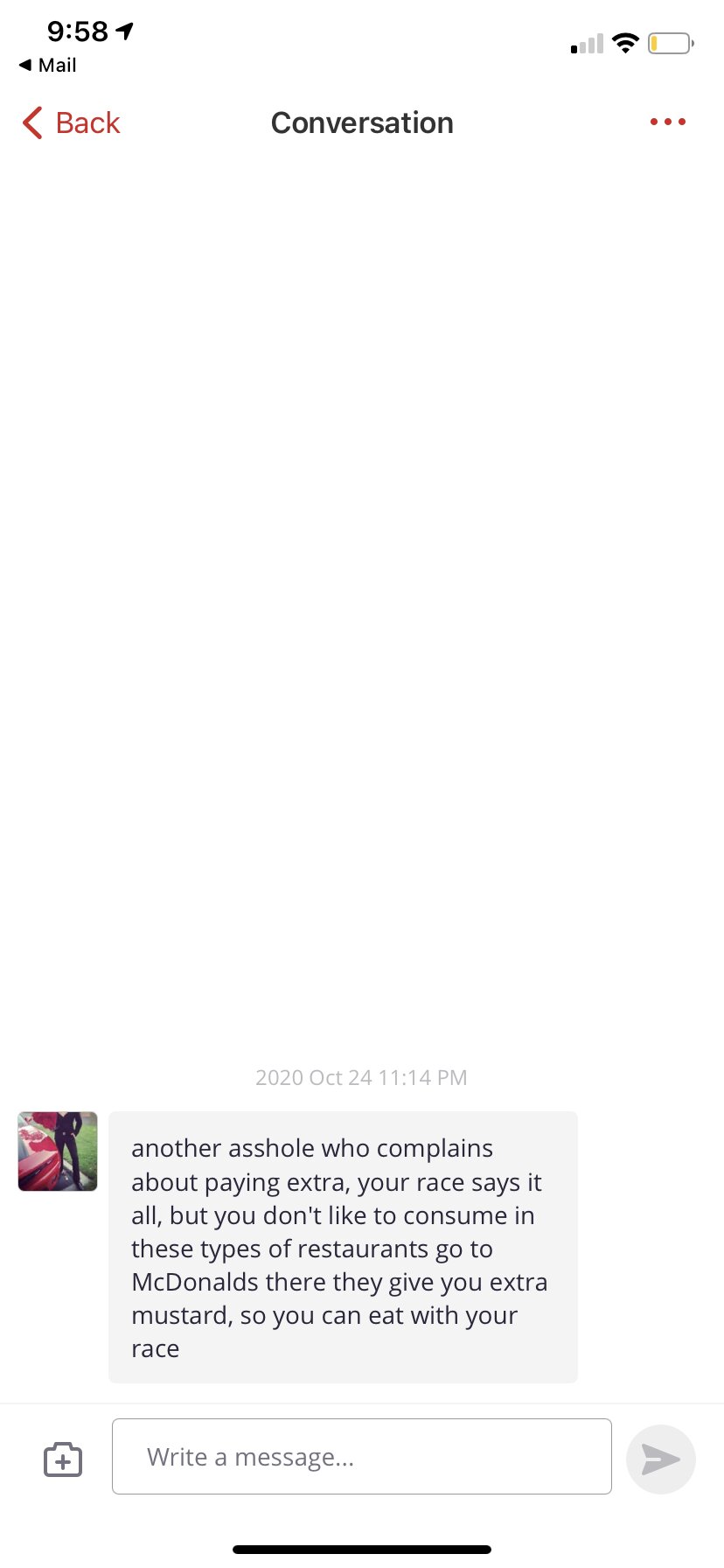Focus the 'Write a message...' field
This screenshot has width=724, height=1568.
point(361,1457)
